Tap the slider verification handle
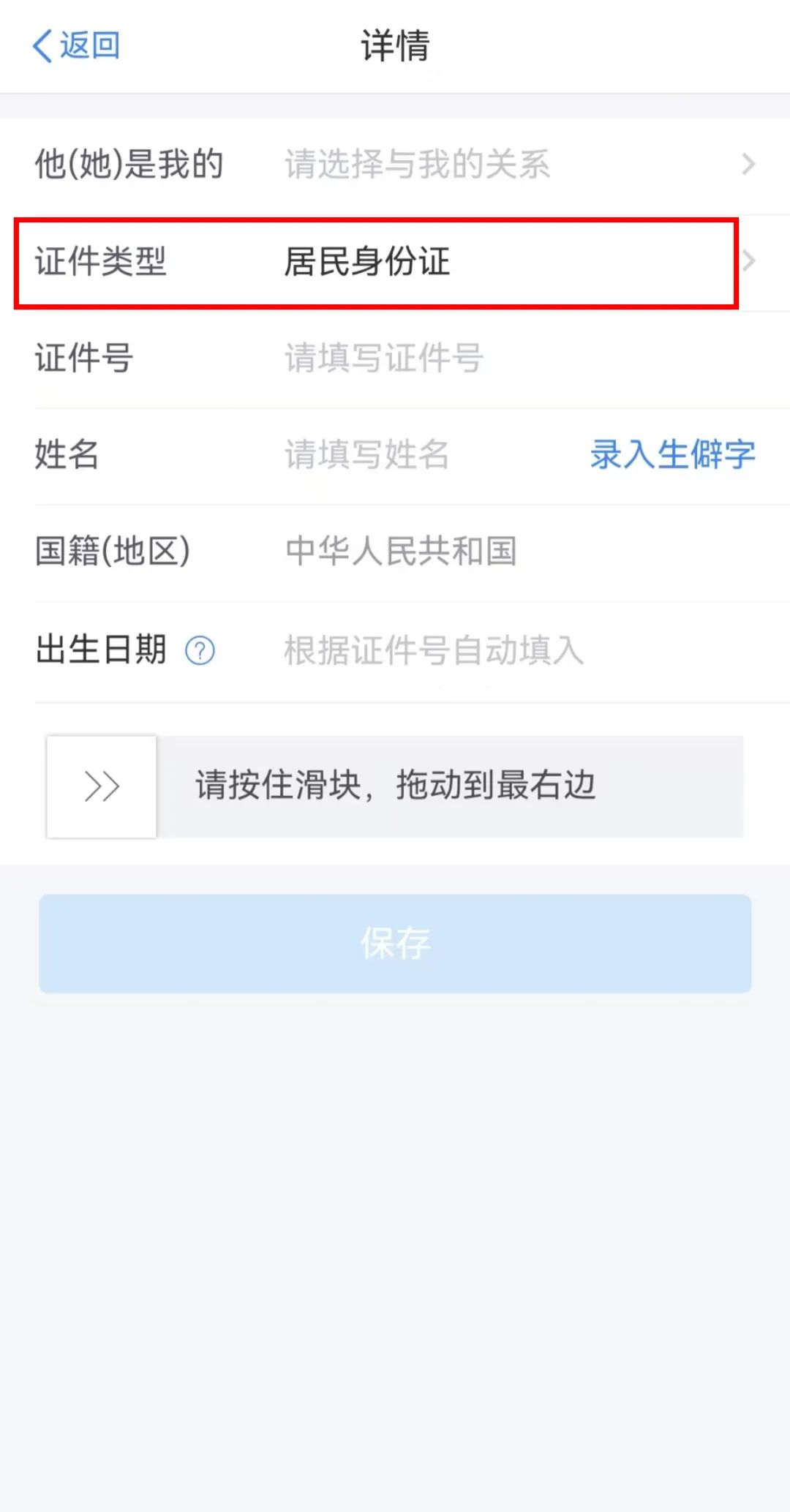 102,786
